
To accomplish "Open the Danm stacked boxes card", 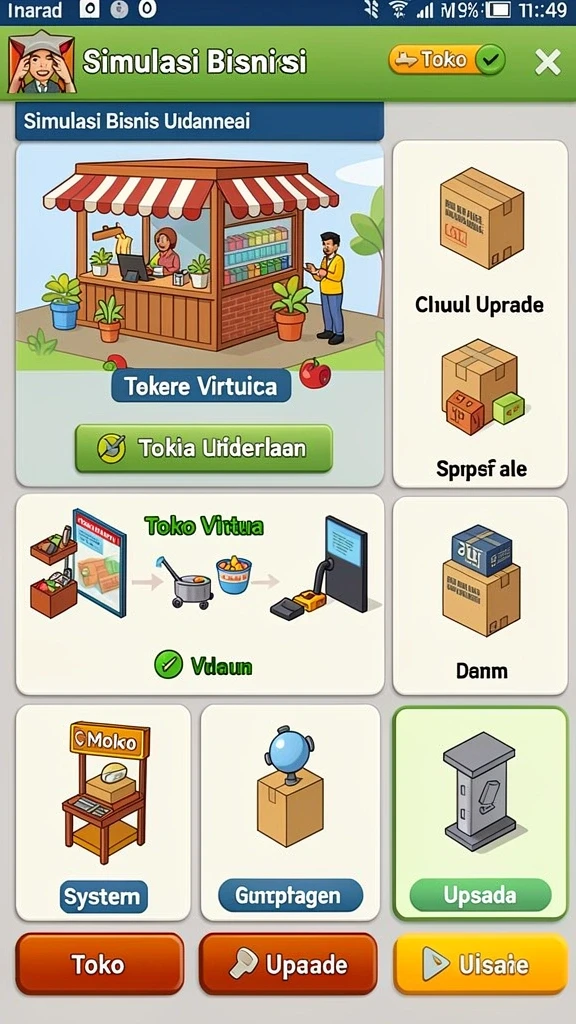I will point(480,596).
